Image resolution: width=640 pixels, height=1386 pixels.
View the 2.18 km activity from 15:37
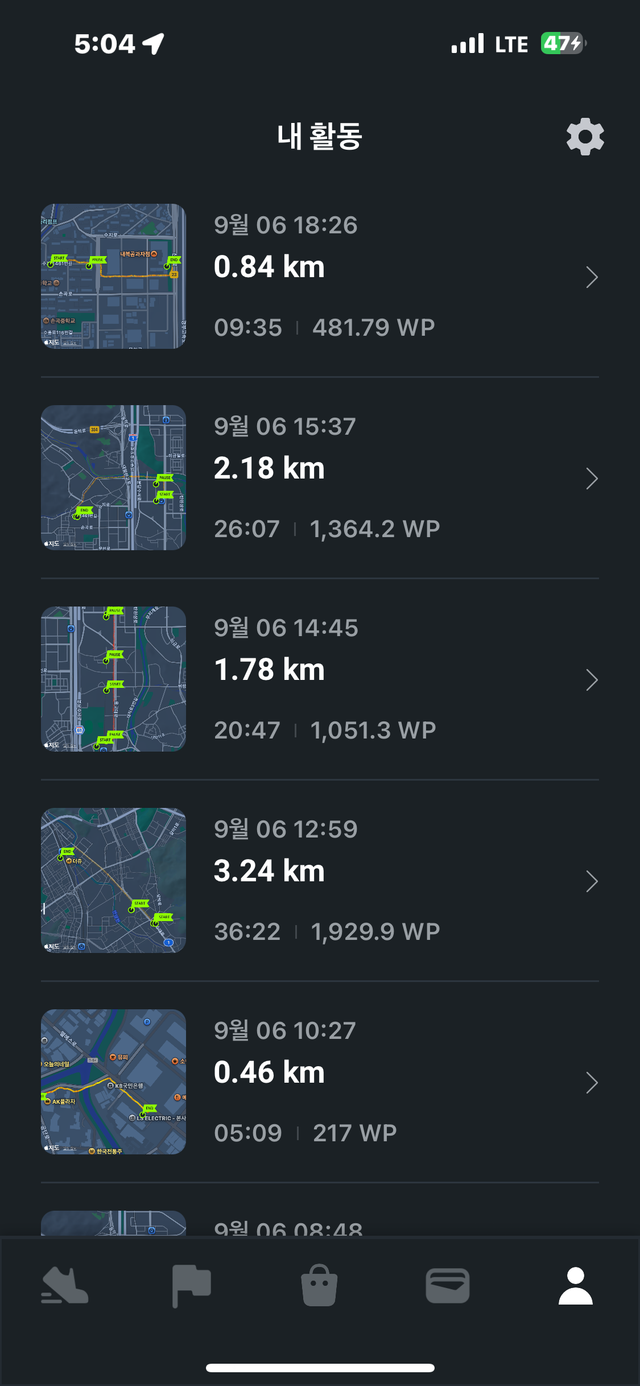click(320, 478)
